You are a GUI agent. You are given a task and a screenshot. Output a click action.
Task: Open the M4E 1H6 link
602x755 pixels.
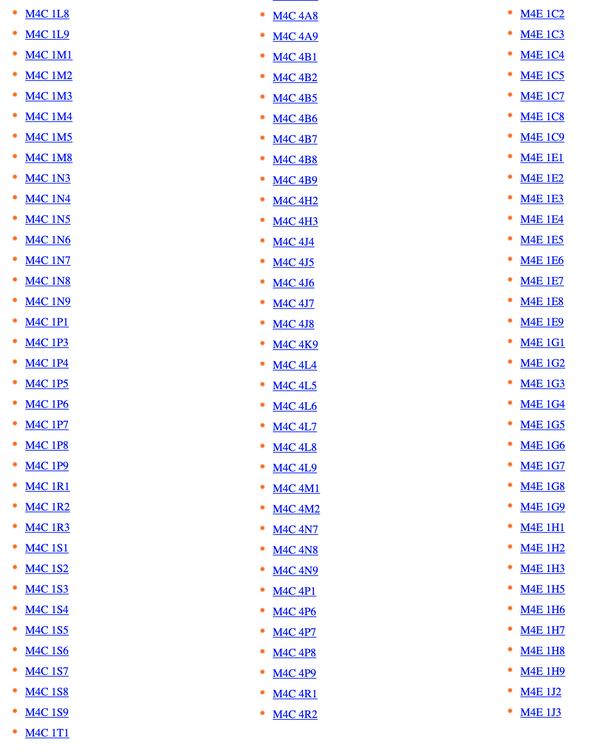(x=542, y=610)
